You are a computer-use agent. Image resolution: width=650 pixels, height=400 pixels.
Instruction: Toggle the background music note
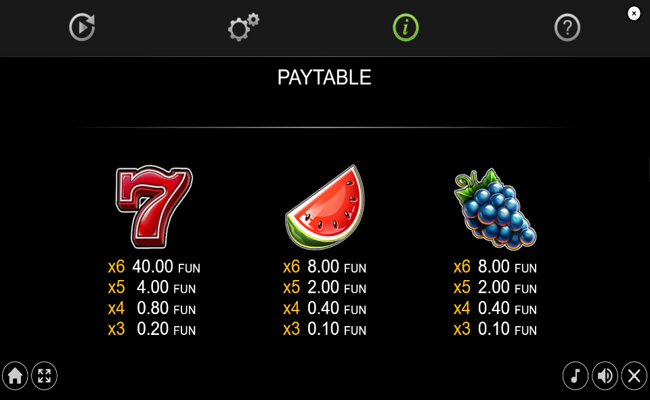(x=575, y=376)
